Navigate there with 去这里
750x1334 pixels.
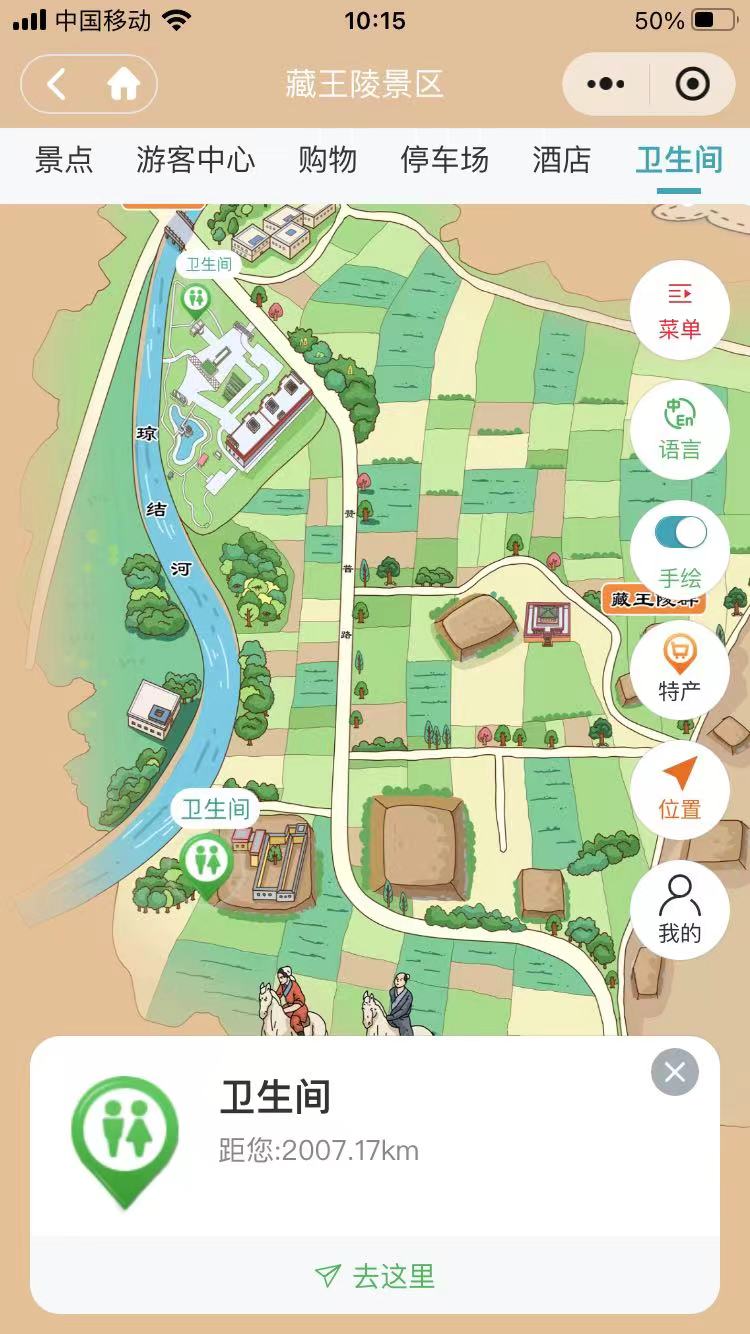(x=375, y=1276)
